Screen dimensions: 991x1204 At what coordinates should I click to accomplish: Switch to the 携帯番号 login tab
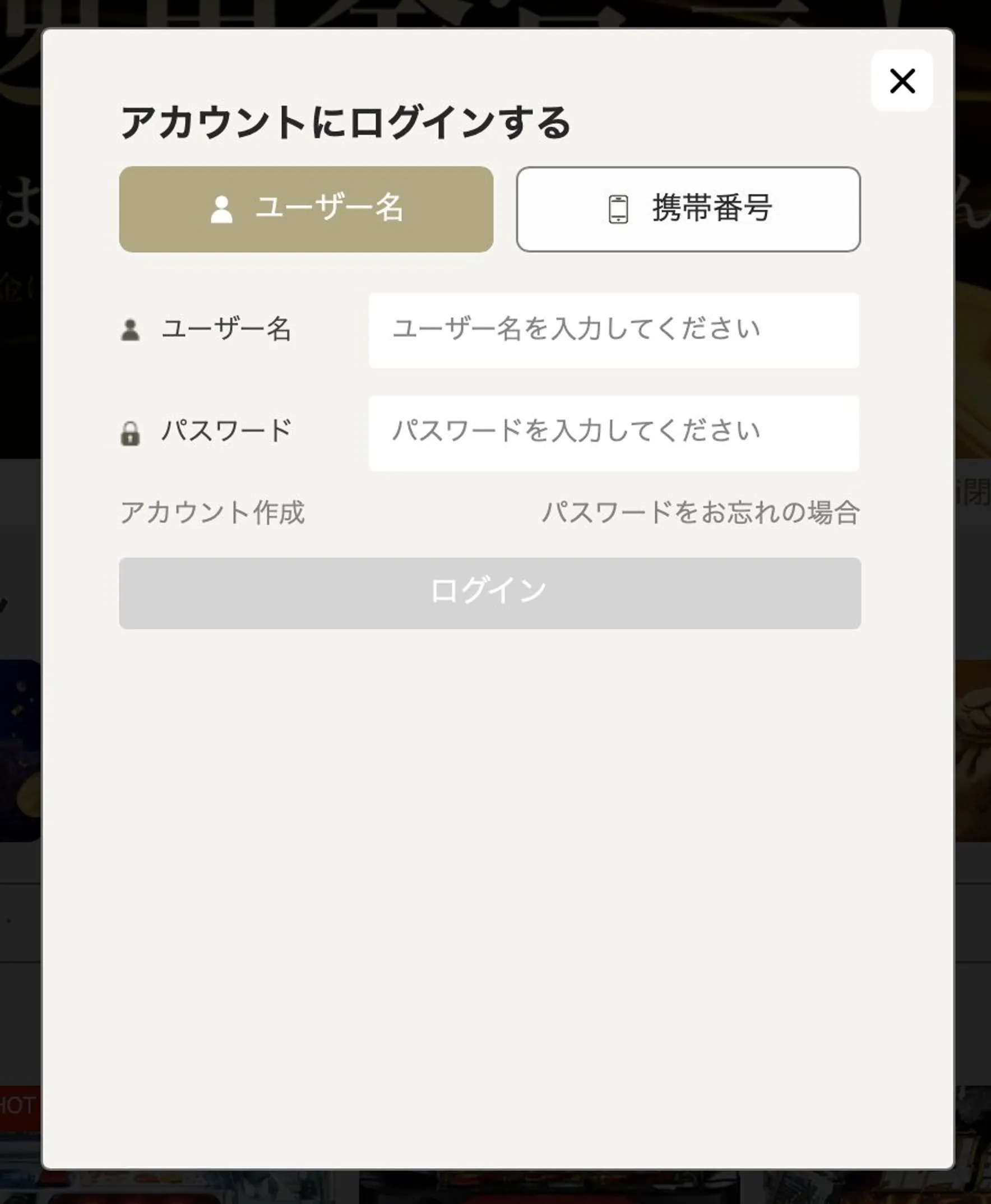pyautogui.click(x=688, y=209)
